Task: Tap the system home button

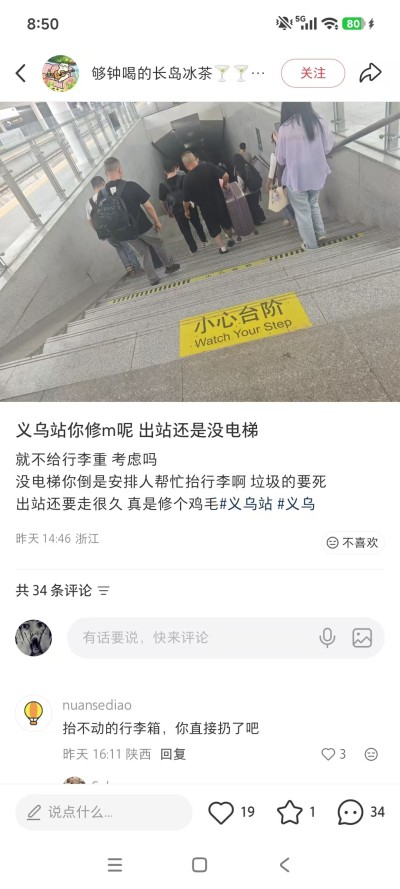Action: (x=199, y=865)
